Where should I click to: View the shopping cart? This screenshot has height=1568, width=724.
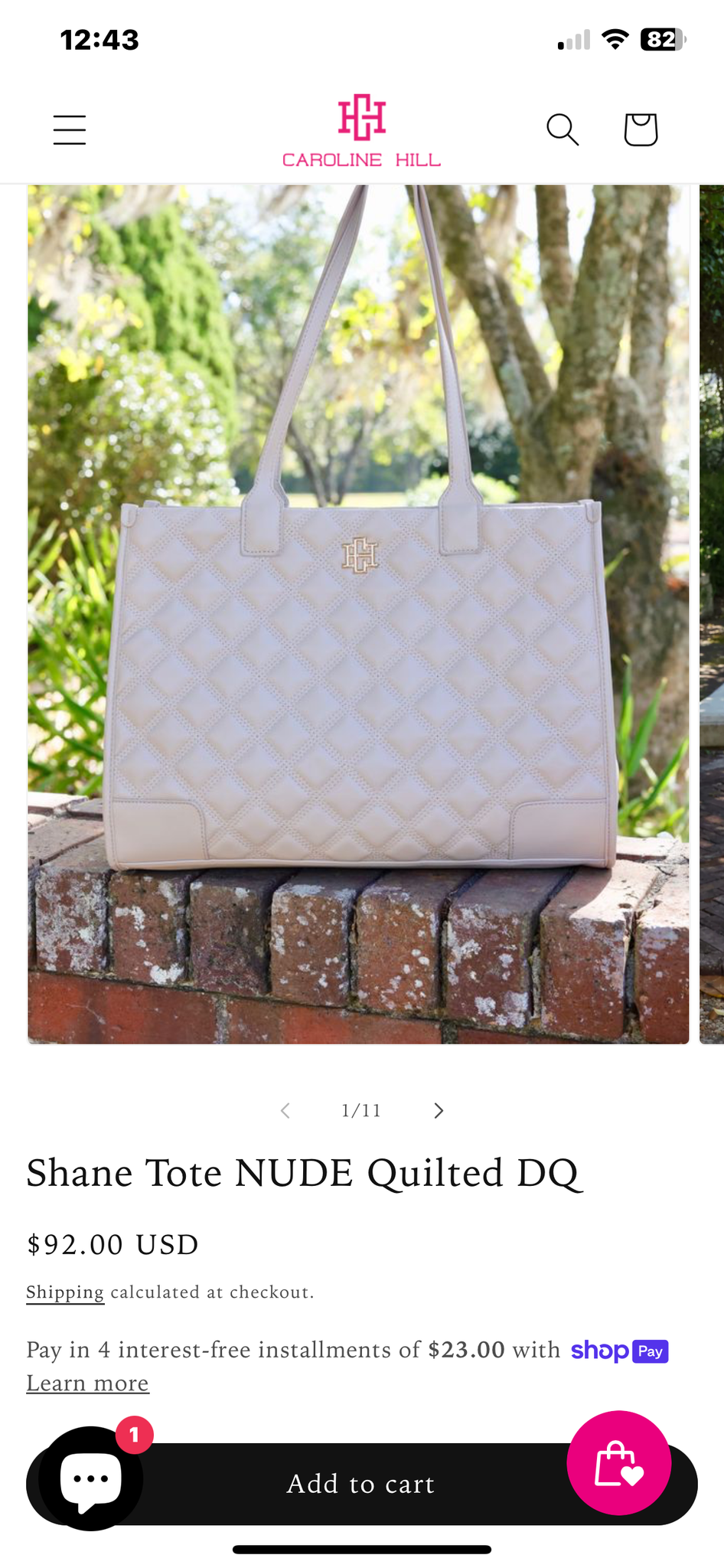point(641,129)
